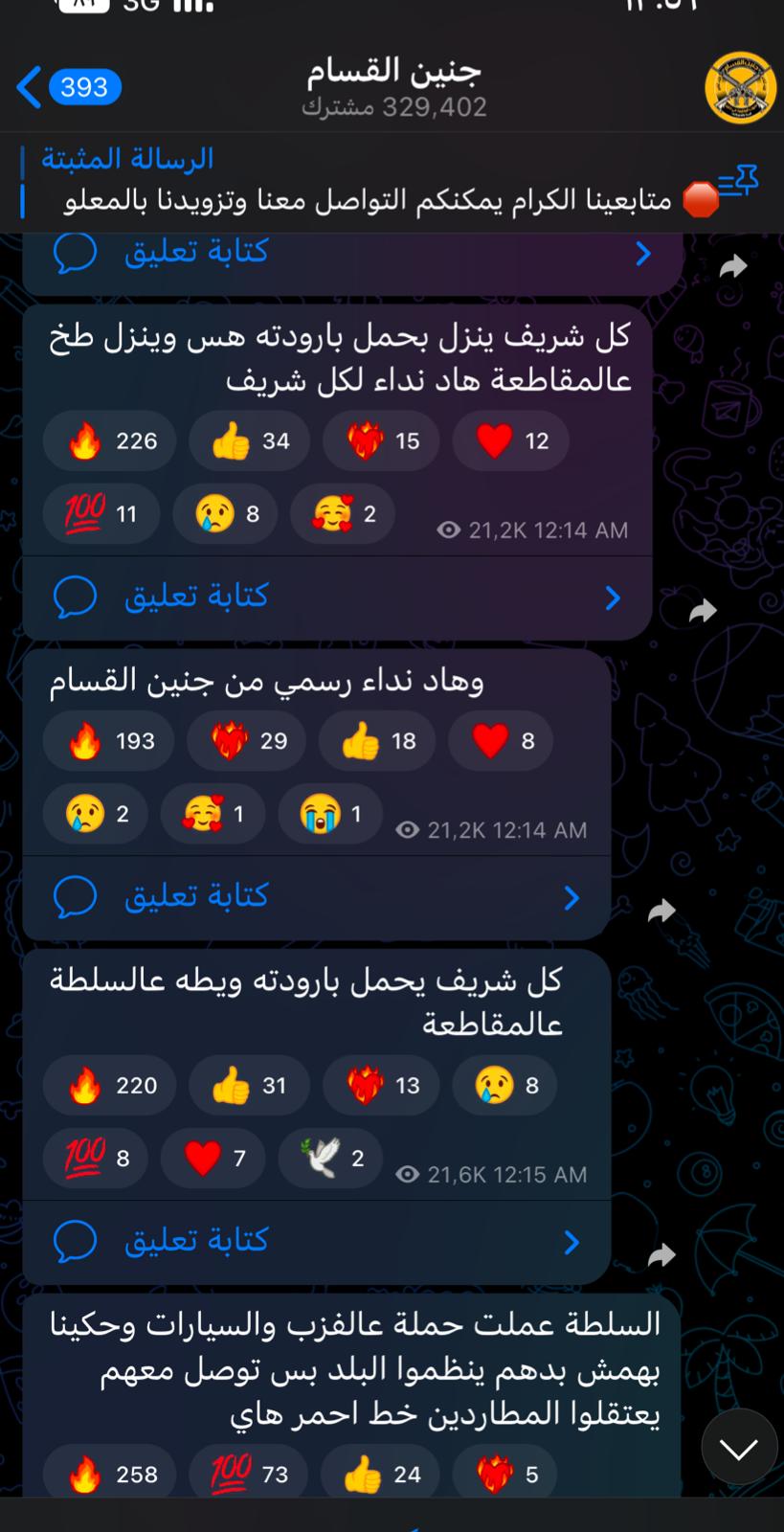
Task: Tap the thumbs-up reaction with 34
Action: click(250, 441)
